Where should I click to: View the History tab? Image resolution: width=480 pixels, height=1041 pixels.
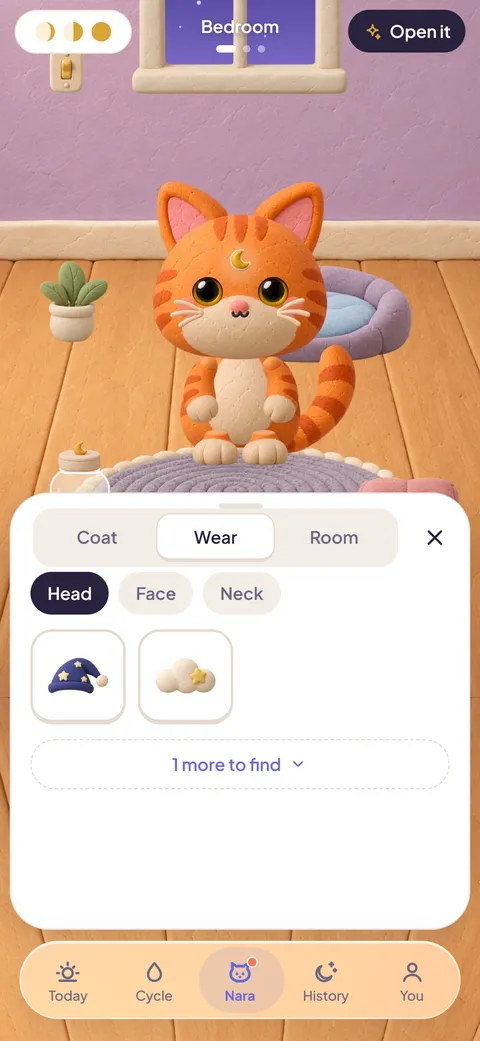(x=325, y=982)
